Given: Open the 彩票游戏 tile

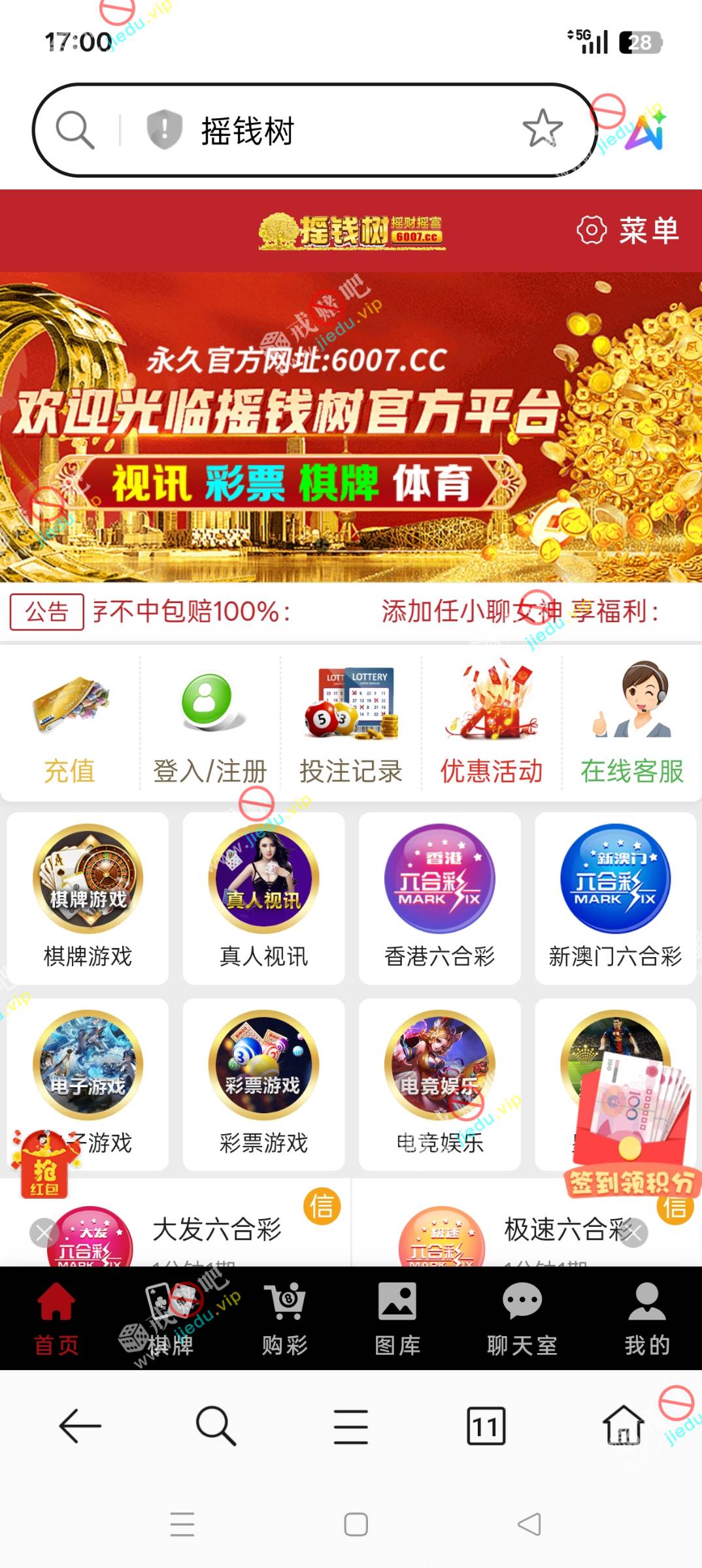Looking at the screenshot, I should [x=263, y=1084].
